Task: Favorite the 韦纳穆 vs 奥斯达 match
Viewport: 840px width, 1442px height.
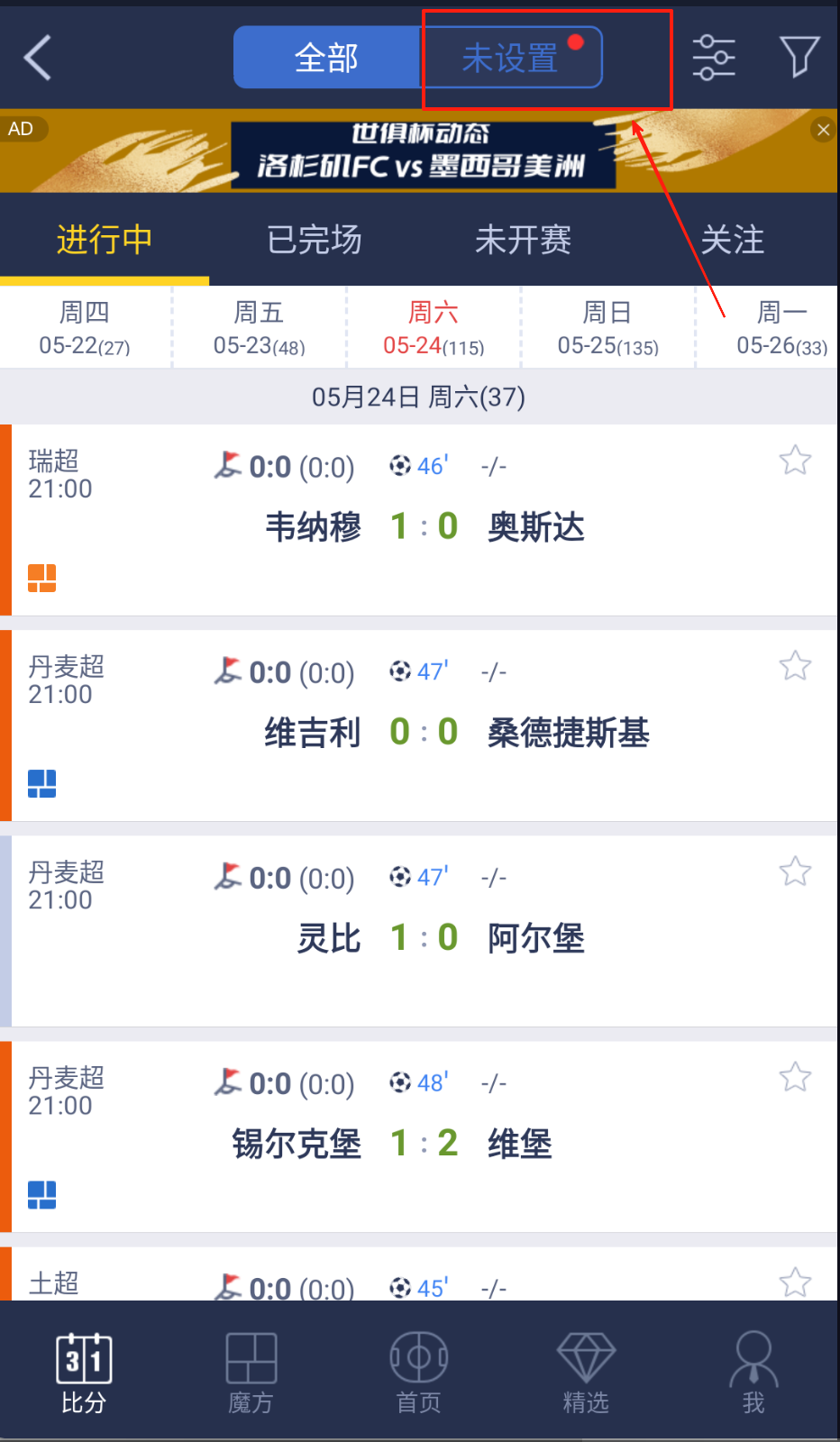Action: 795,461
